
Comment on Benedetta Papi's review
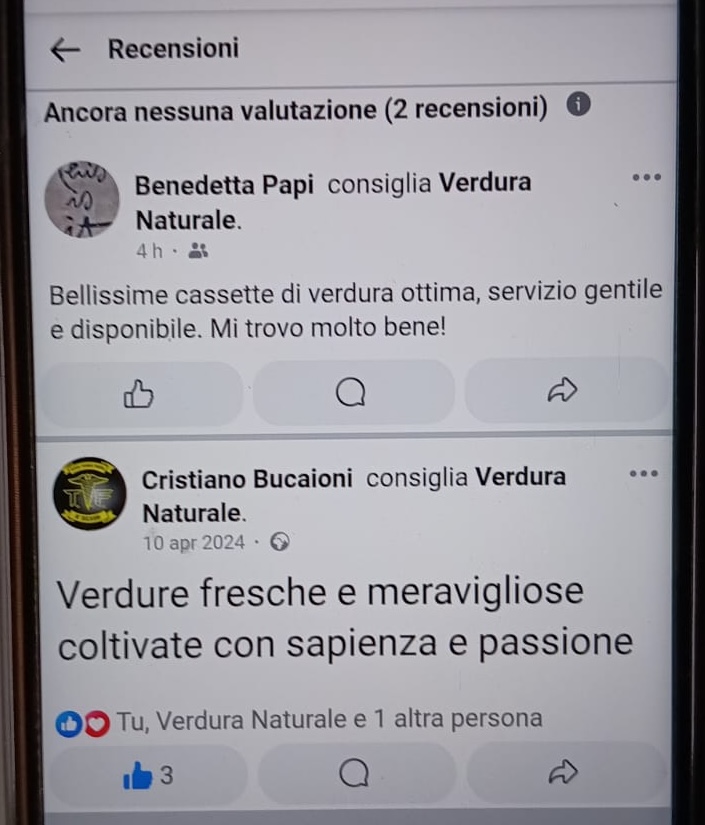pos(351,395)
